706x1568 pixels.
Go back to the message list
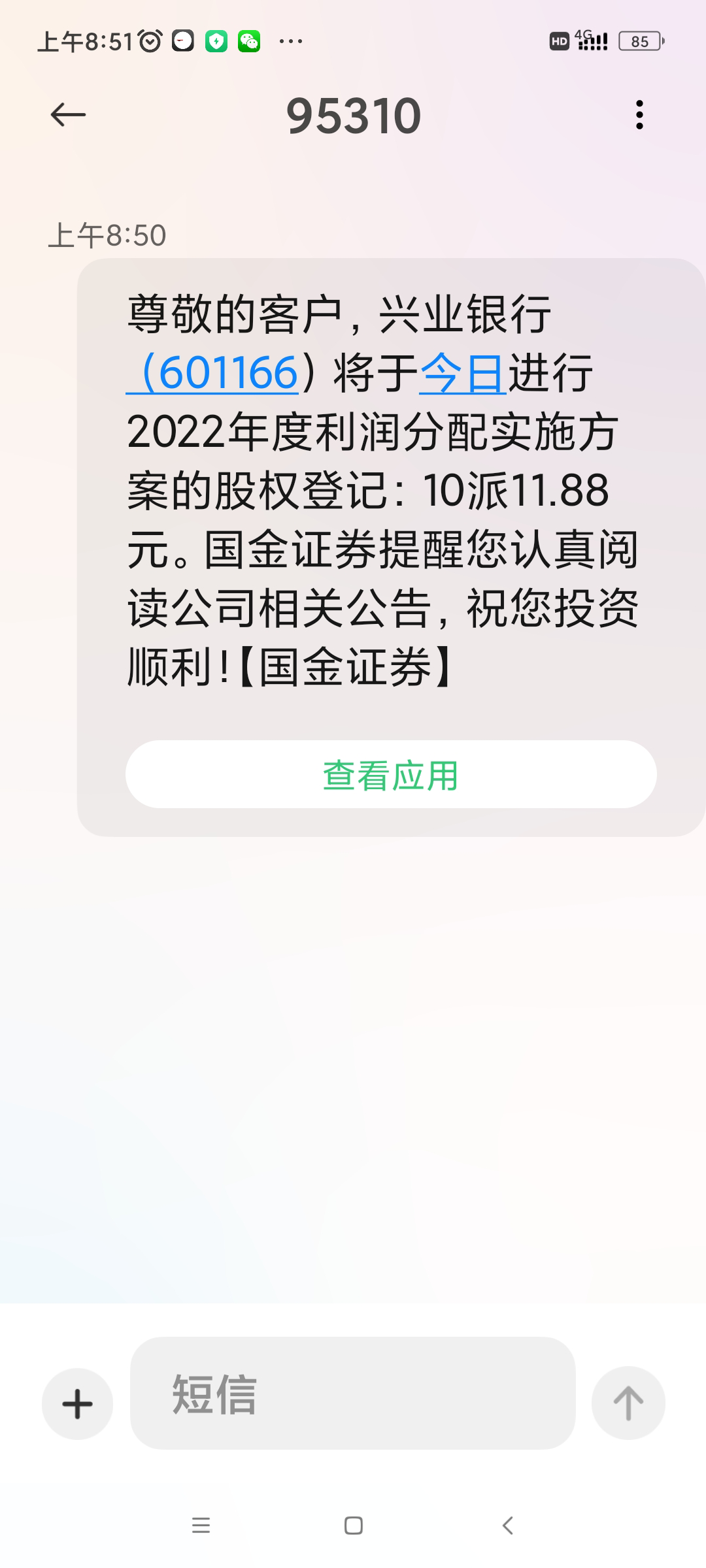pyautogui.click(x=68, y=115)
